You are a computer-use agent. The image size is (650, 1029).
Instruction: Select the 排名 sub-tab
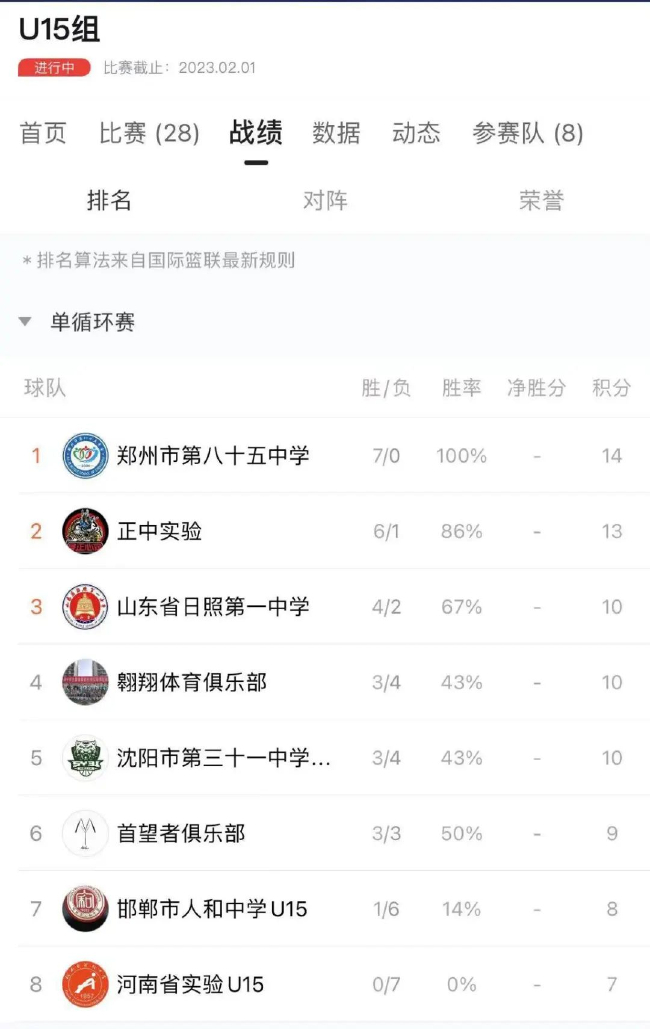pos(109,200)
